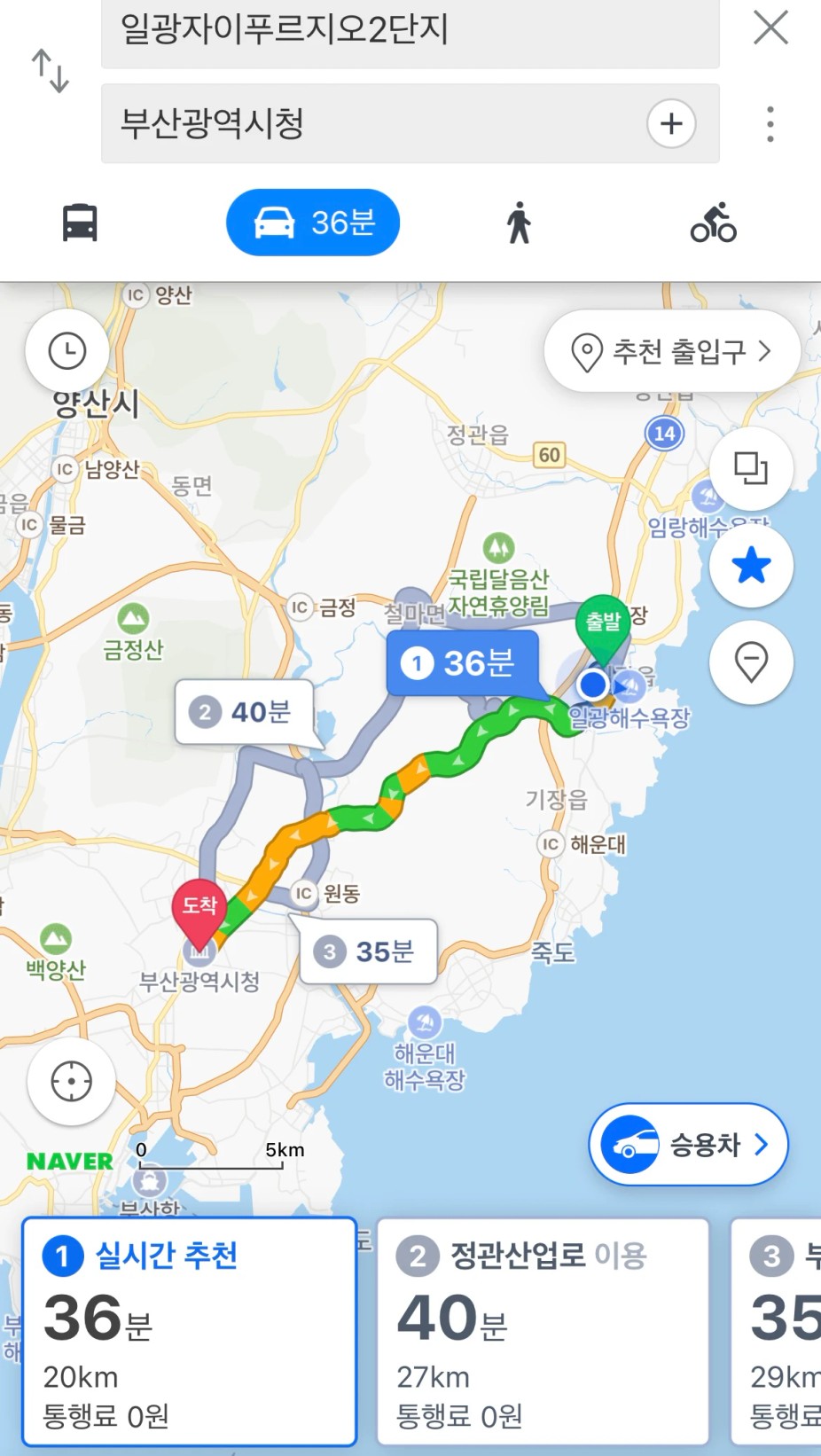Swap start and destination locations
Image resolution: width=821 pixels, height=1456 pixels.
(x=51, y=71)
